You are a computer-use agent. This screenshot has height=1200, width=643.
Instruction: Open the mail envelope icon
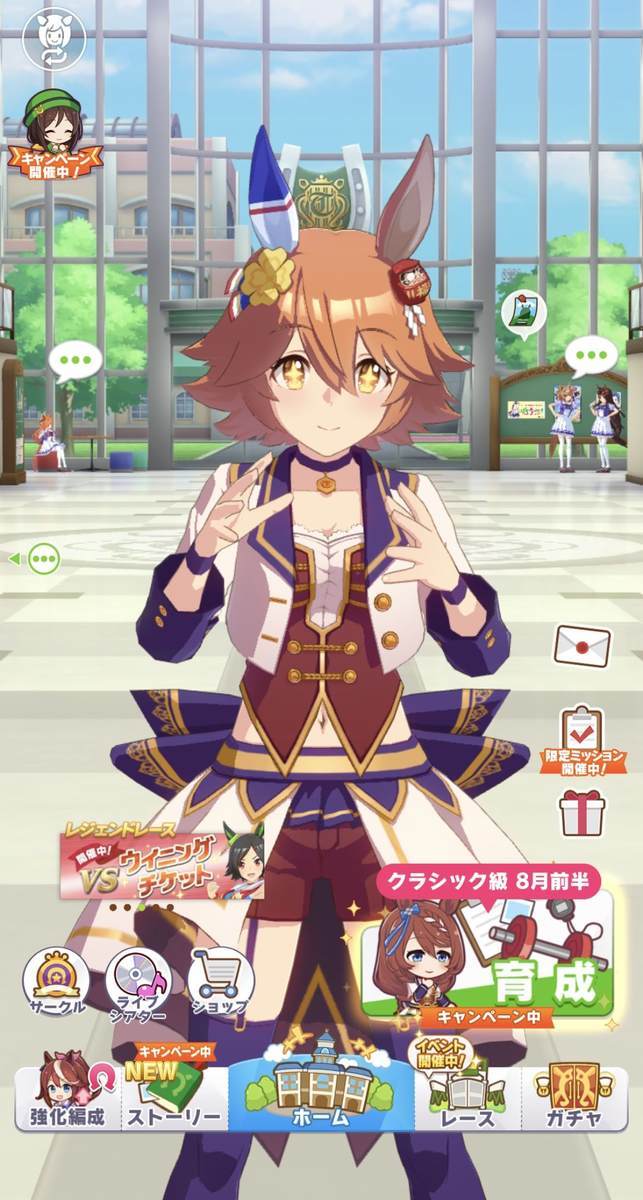582,644
